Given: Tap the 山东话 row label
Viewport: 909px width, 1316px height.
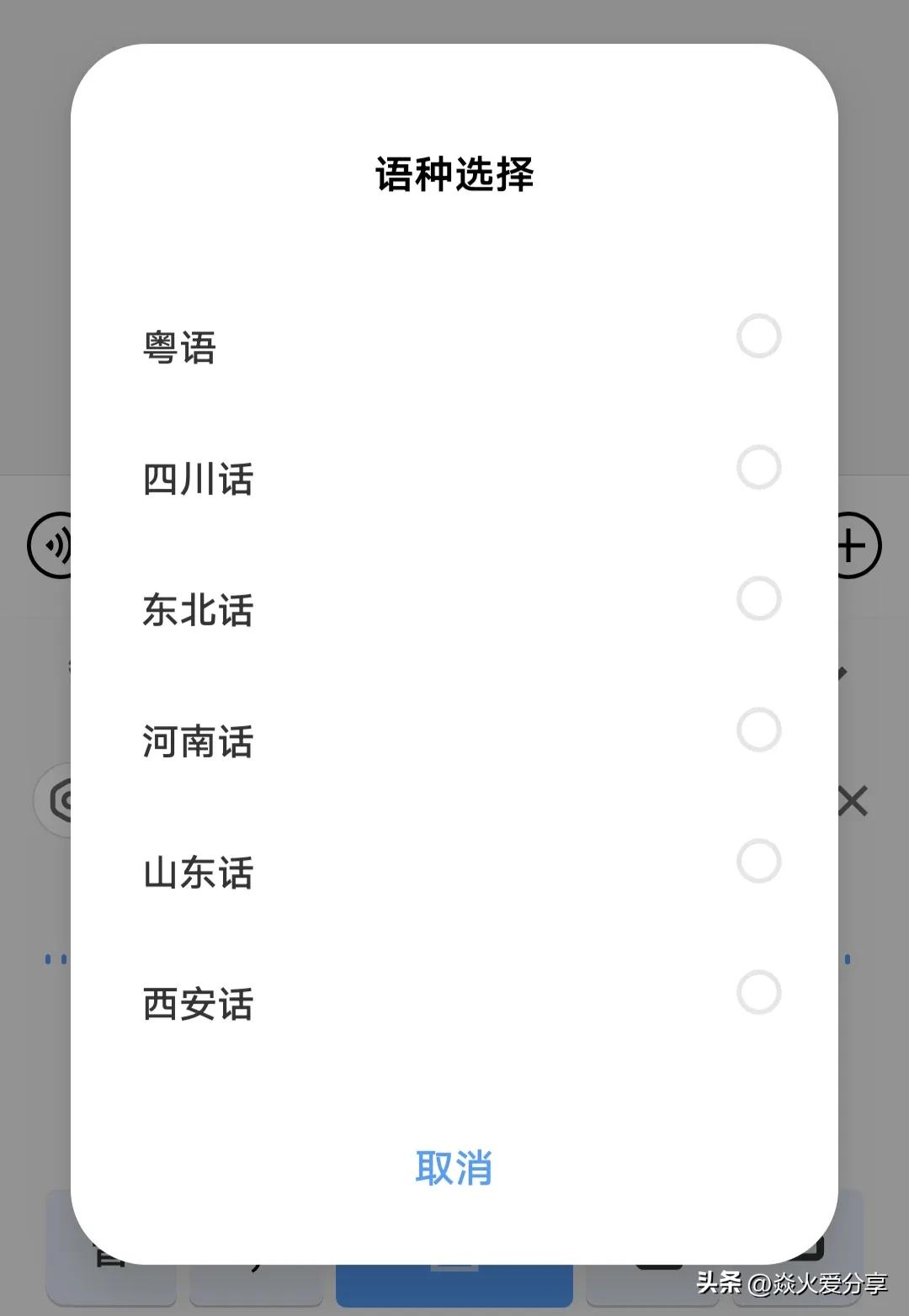Looking at the screenshot, I should tap(197, 873).
